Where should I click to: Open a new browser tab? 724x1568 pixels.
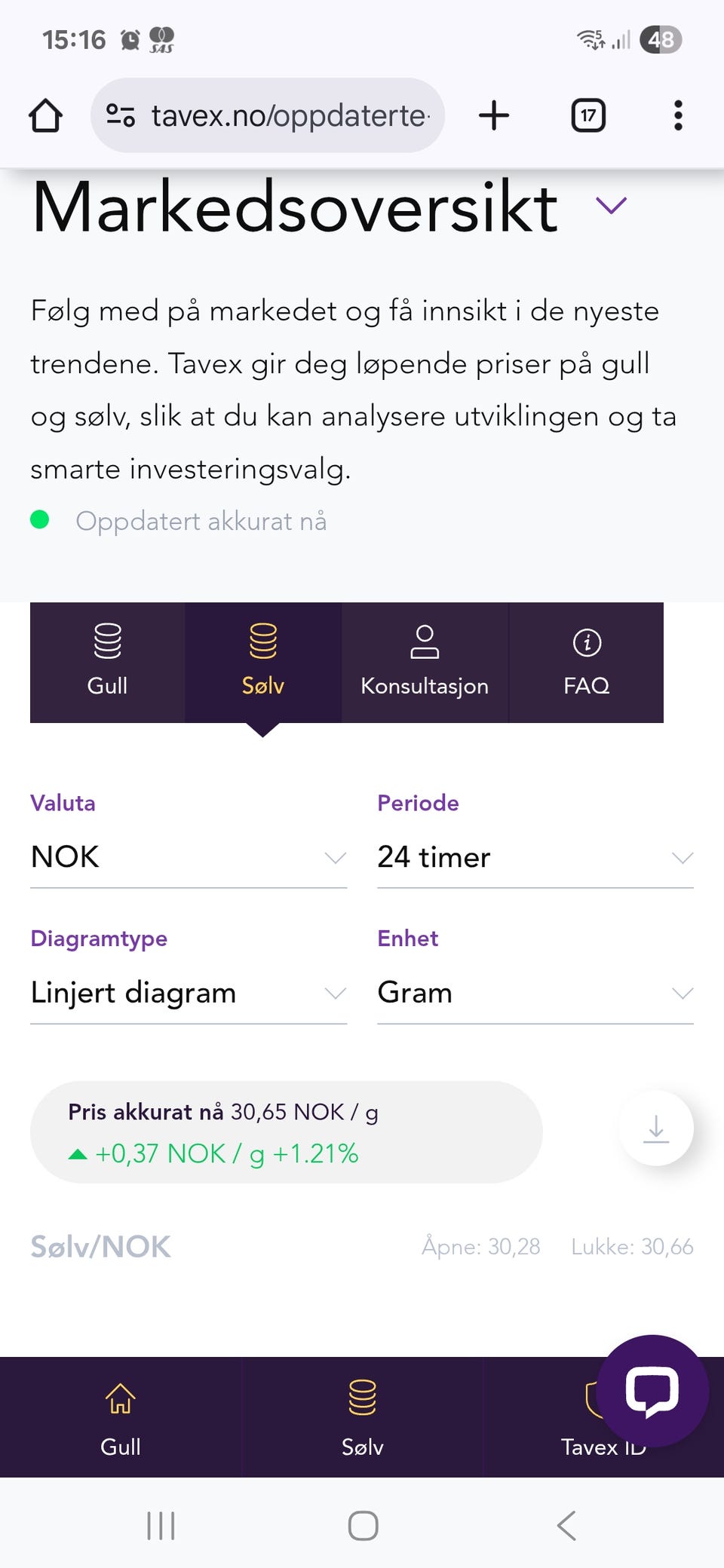pos(494,115)
